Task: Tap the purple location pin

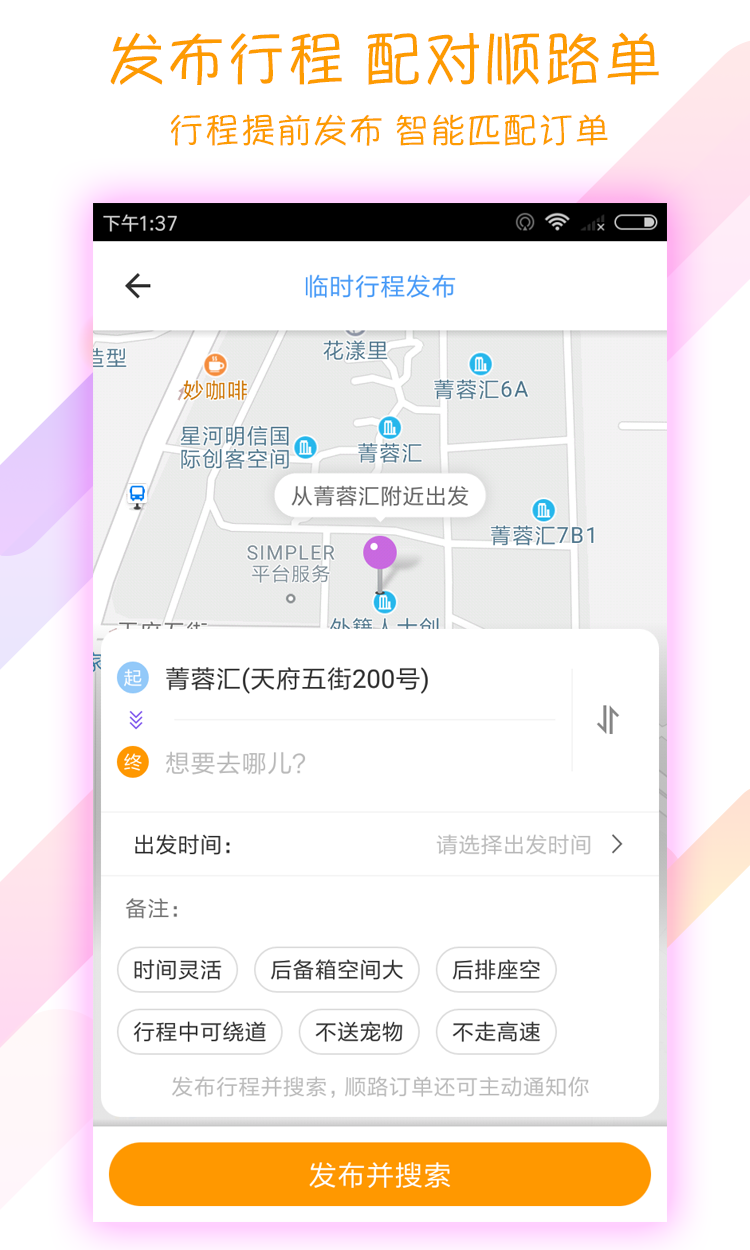Action: point(380,551)
